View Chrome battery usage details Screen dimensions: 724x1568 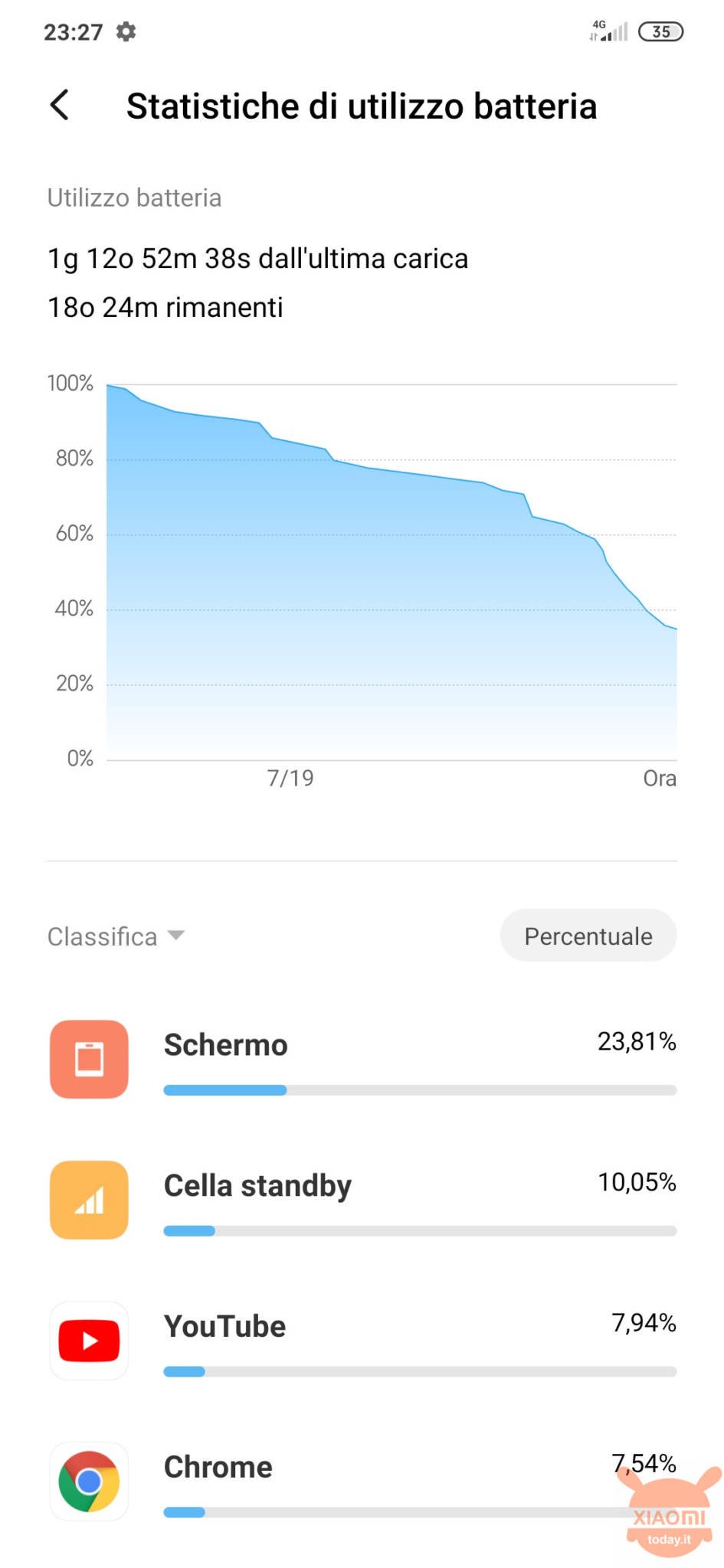point(362,1481)
